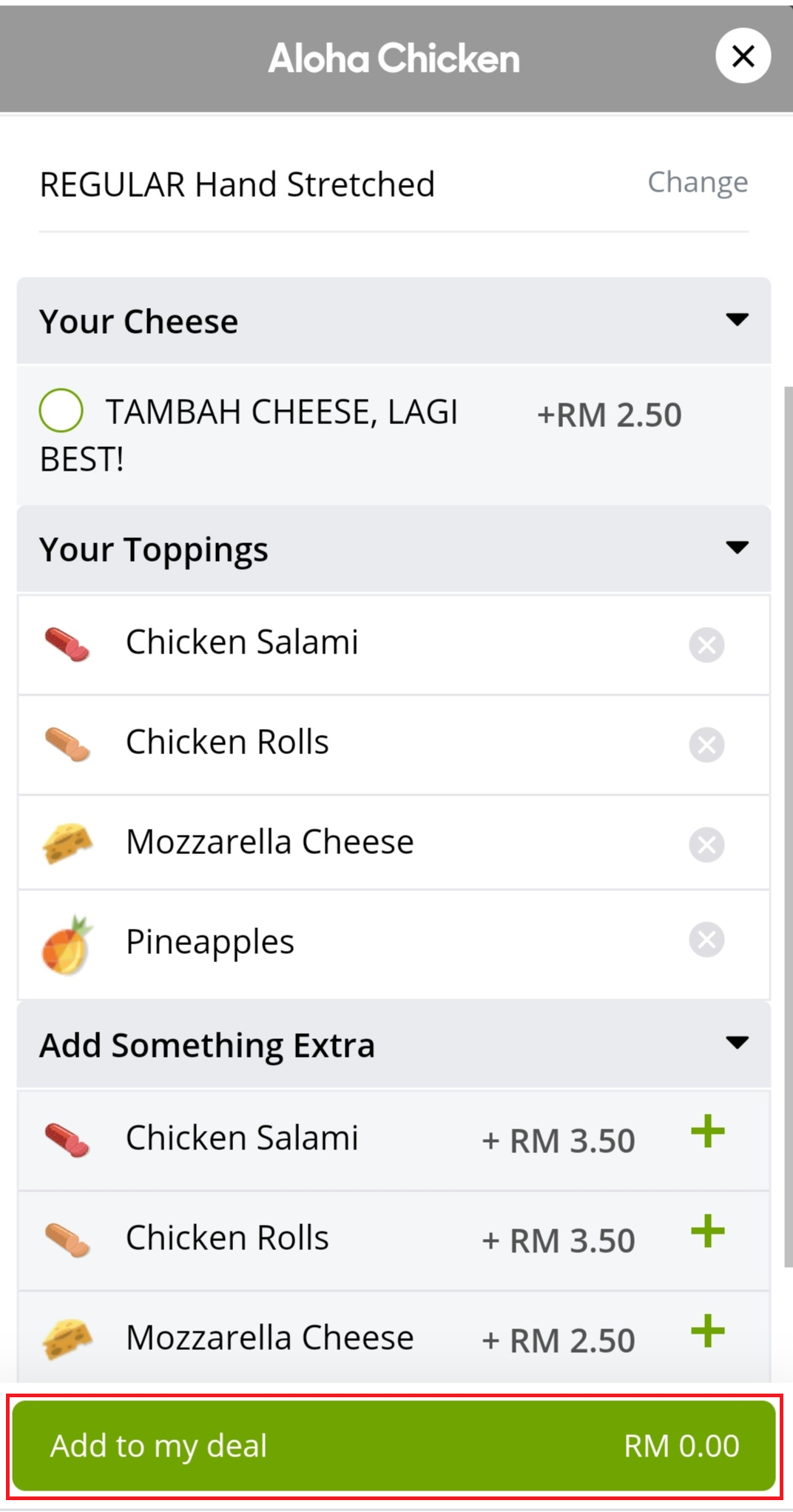Add extra Chicken Rolls for RM 3.50

click(707, 1232)
